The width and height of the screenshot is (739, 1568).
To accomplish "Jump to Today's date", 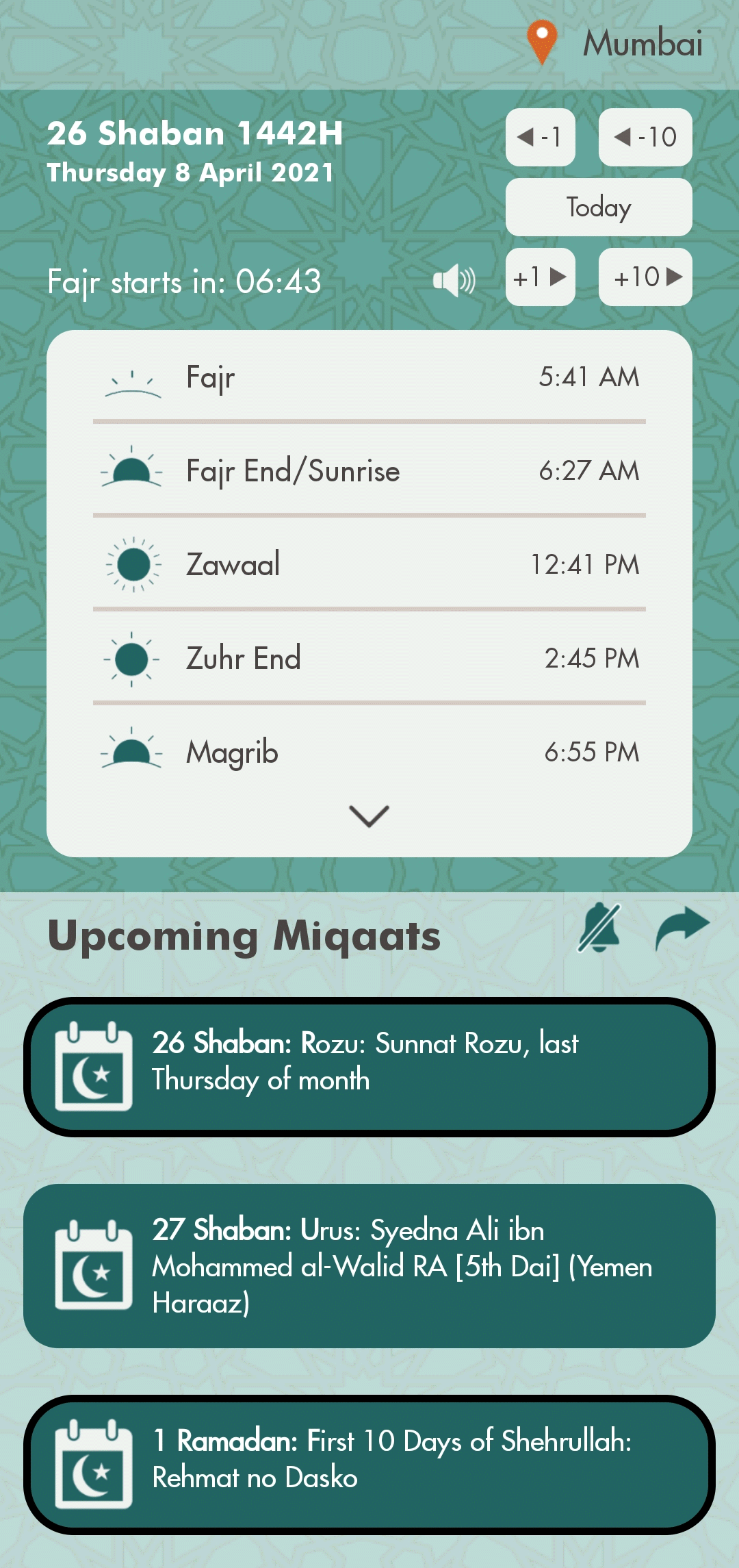I will tap(599, 207).
